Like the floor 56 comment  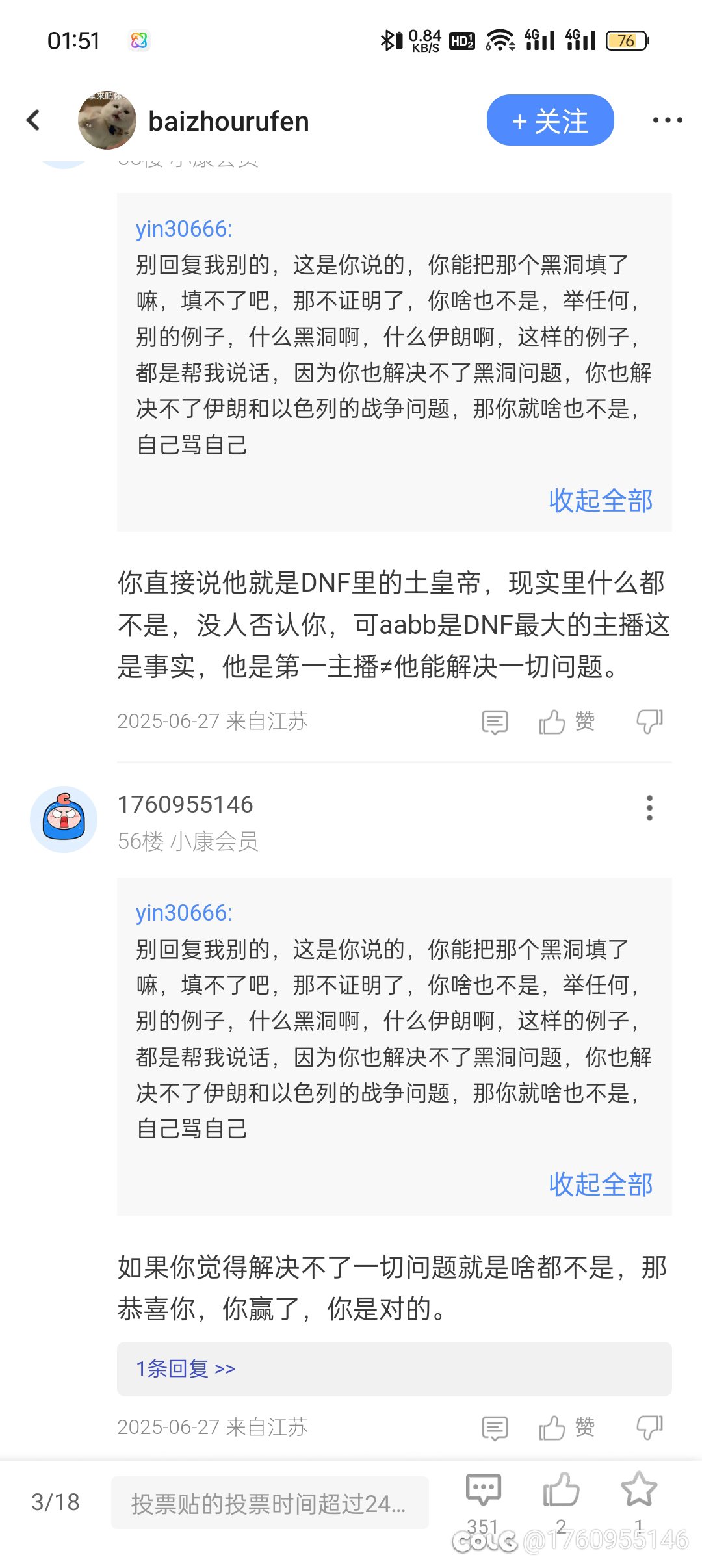point(567,1428)
